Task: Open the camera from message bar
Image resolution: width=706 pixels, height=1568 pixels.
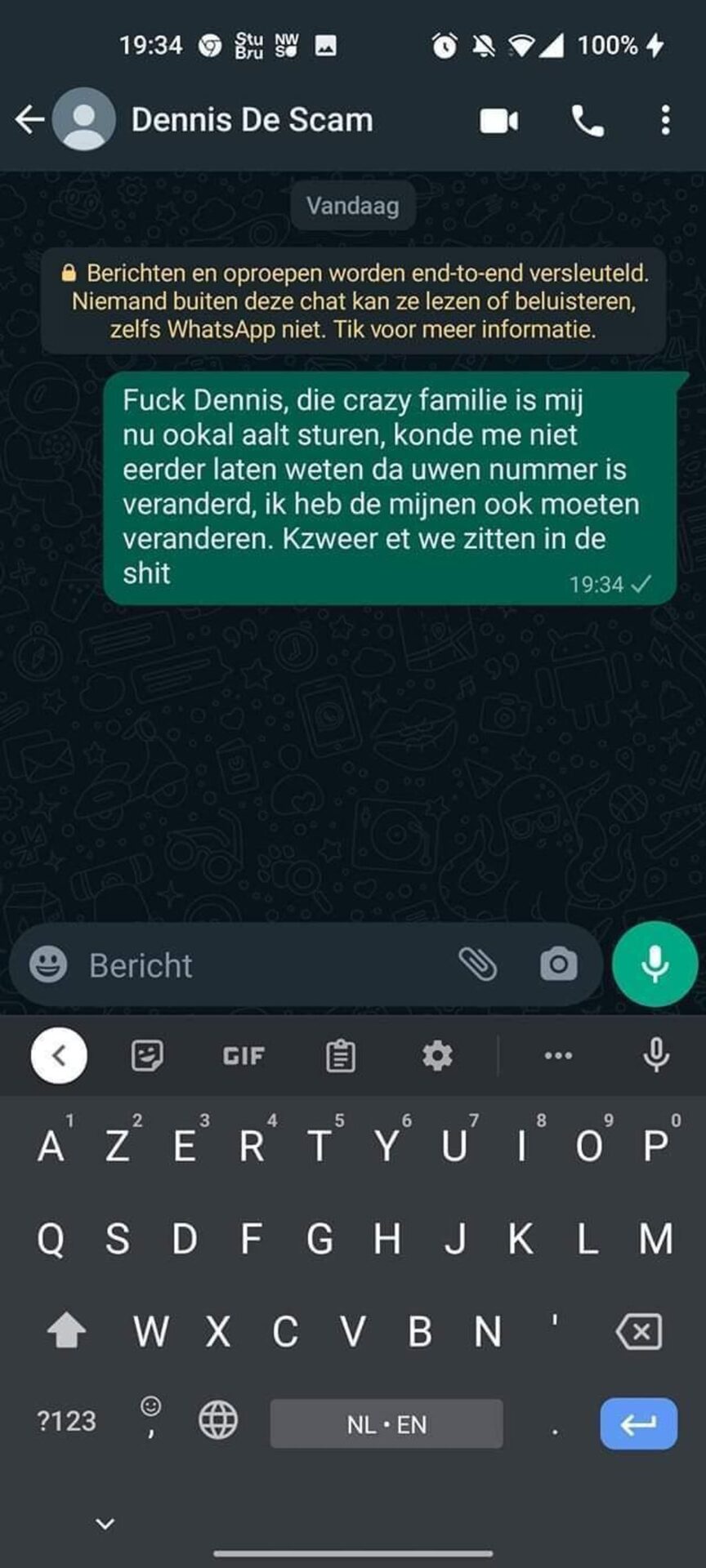Action: coord(559,964)
